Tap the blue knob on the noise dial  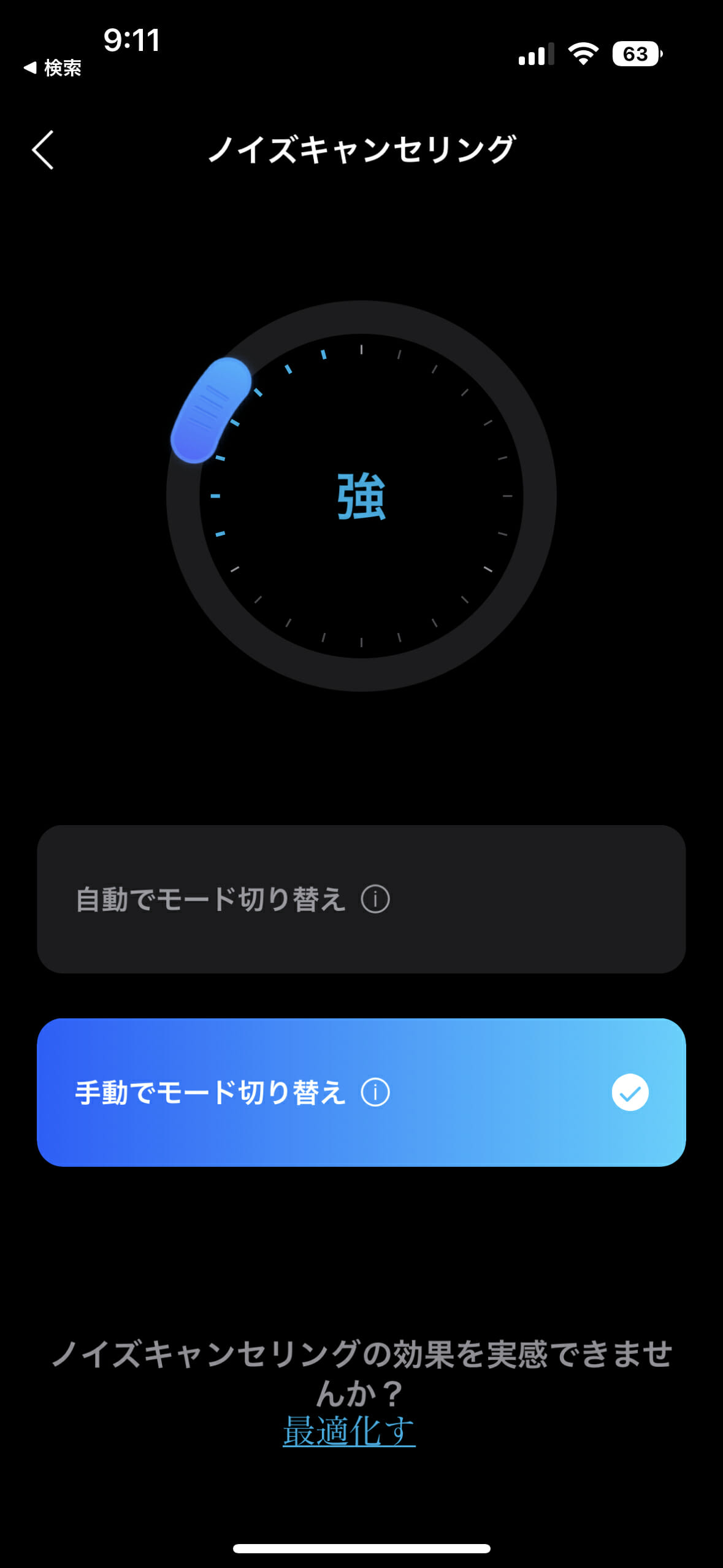pyautogui.click(x=211, y=410)
